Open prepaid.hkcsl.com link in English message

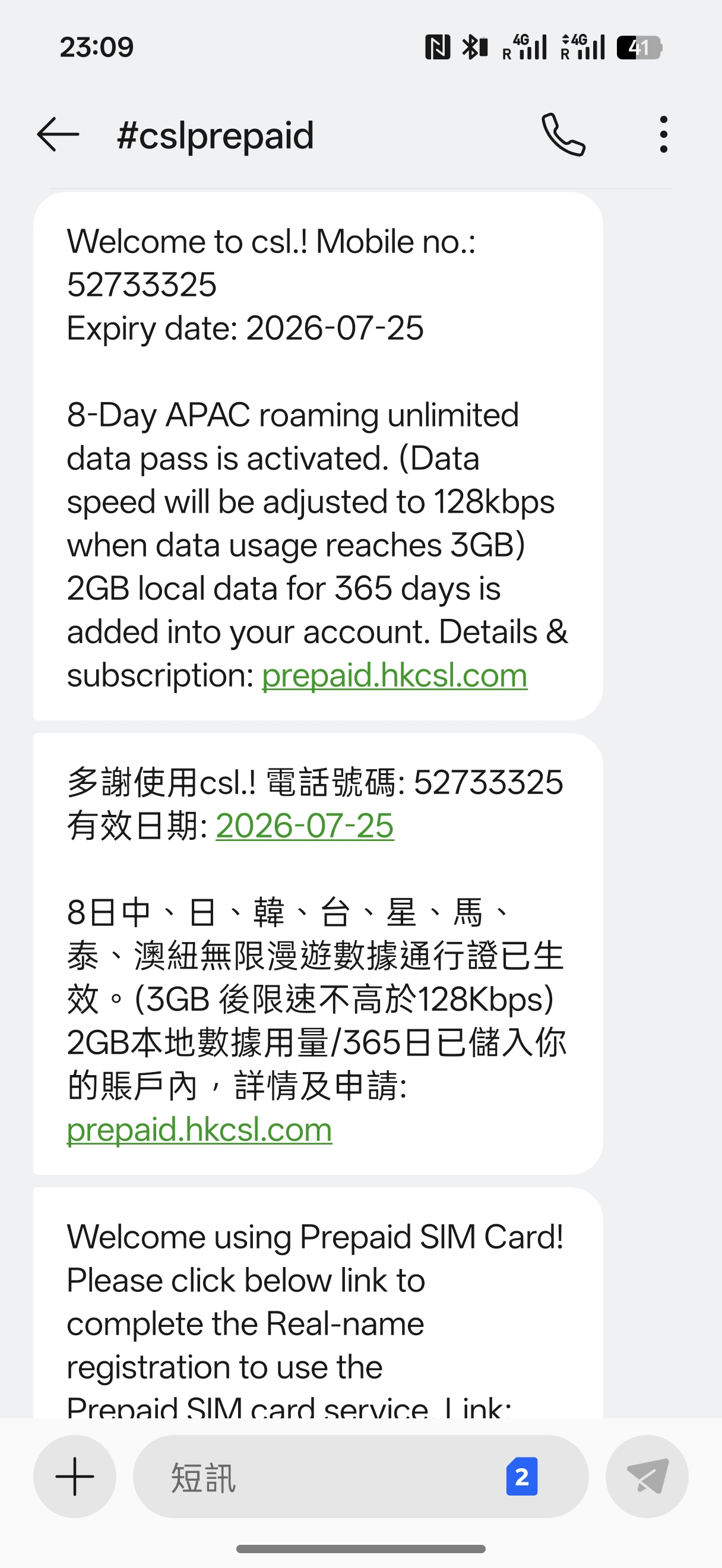pyautogui.click(x=394, y=676)
